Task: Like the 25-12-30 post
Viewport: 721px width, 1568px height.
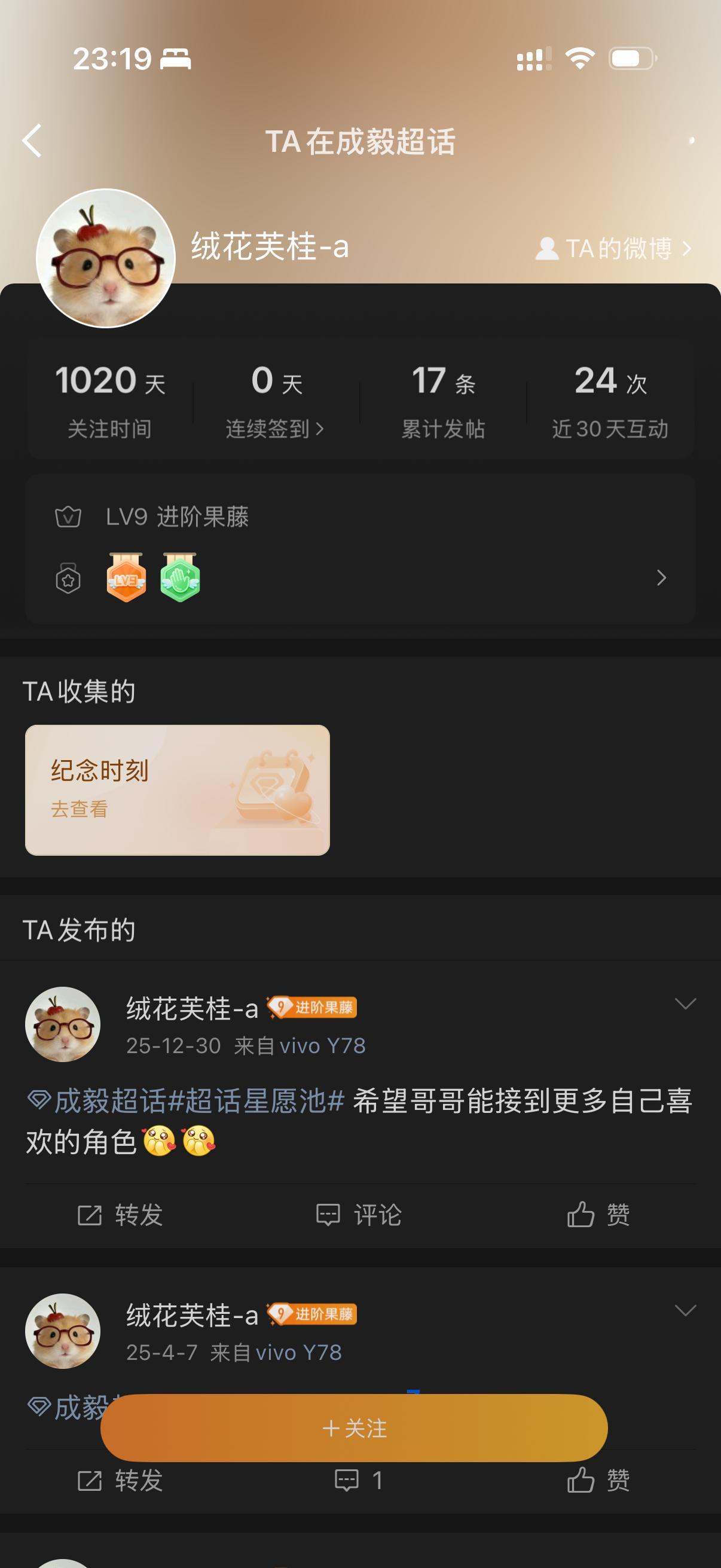Action: click(598, 1215)
